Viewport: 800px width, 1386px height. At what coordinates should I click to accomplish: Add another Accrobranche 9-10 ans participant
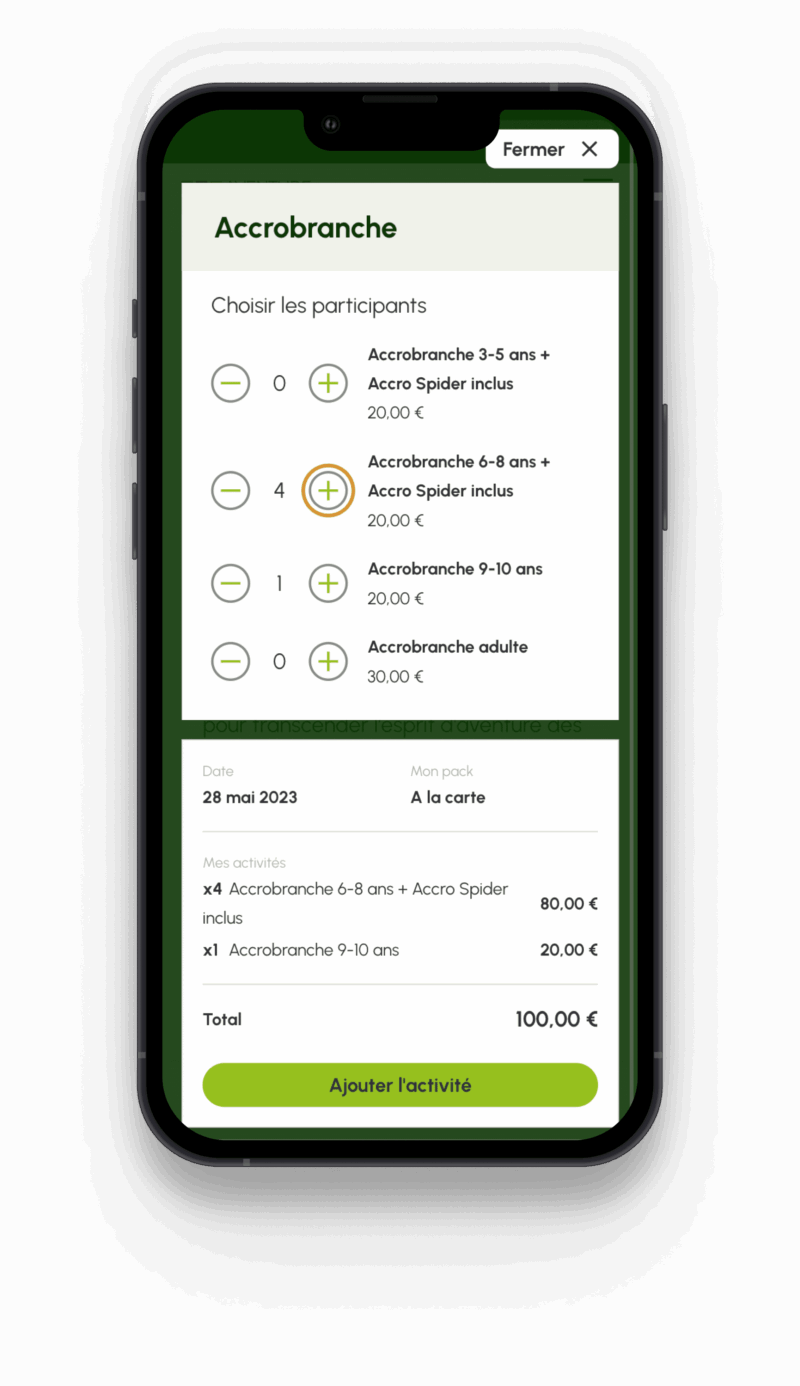click(328, 583)
